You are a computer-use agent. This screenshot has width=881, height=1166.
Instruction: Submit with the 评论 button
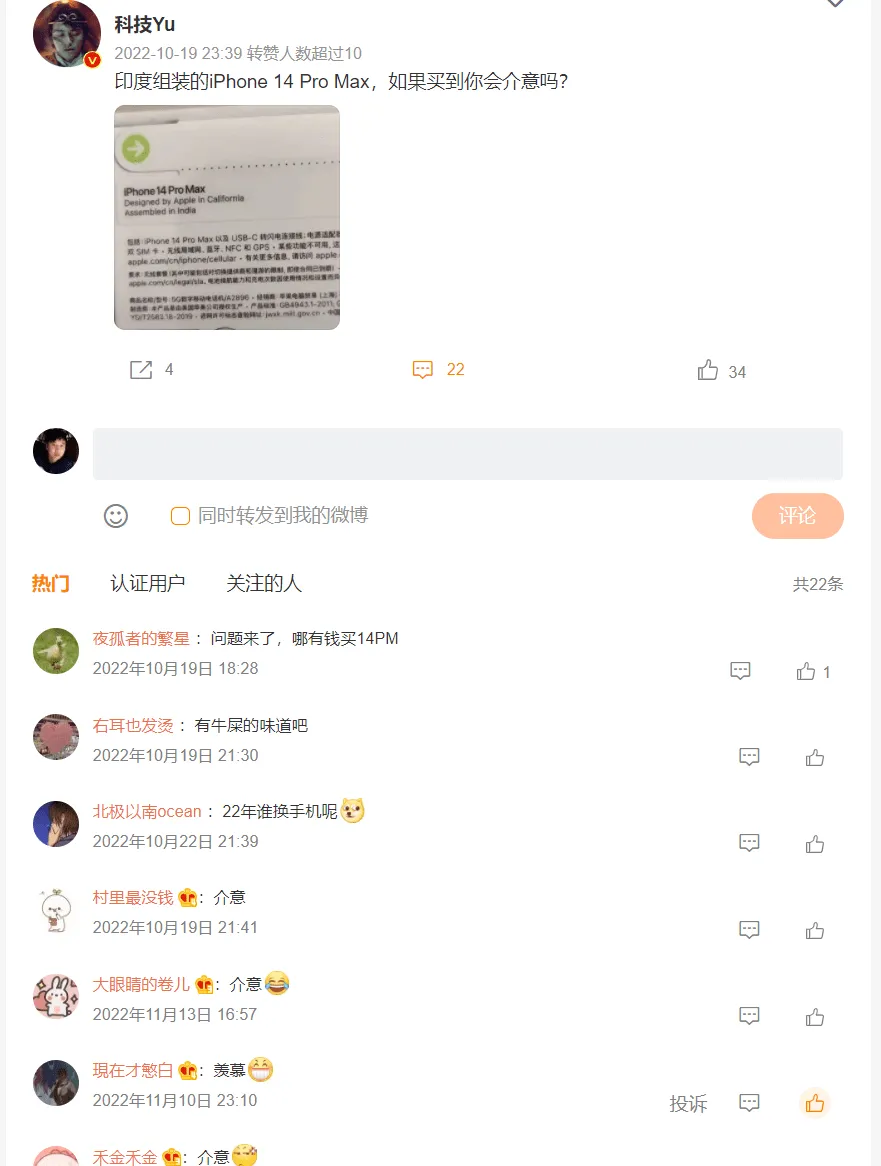point(797,516)
